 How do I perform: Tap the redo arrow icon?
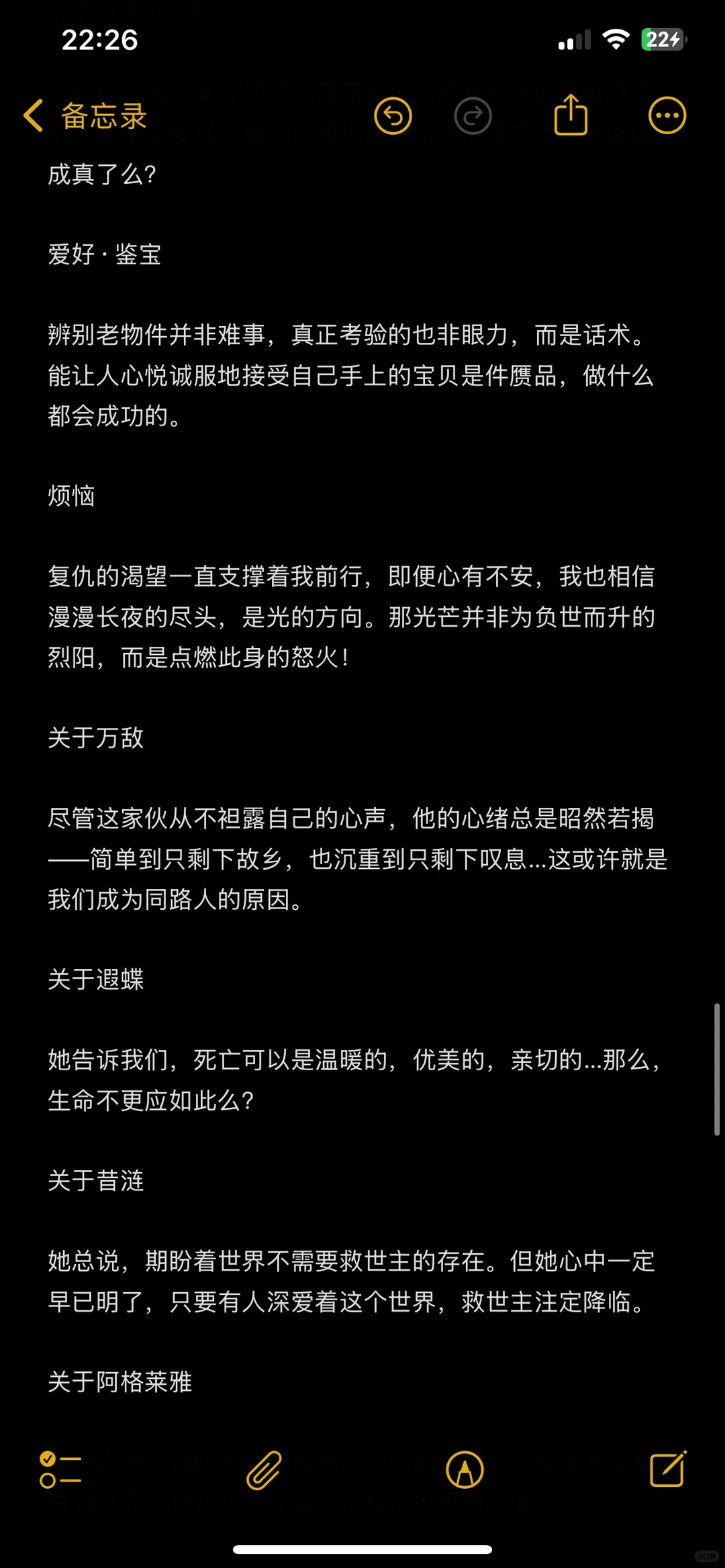click(473, 116)
